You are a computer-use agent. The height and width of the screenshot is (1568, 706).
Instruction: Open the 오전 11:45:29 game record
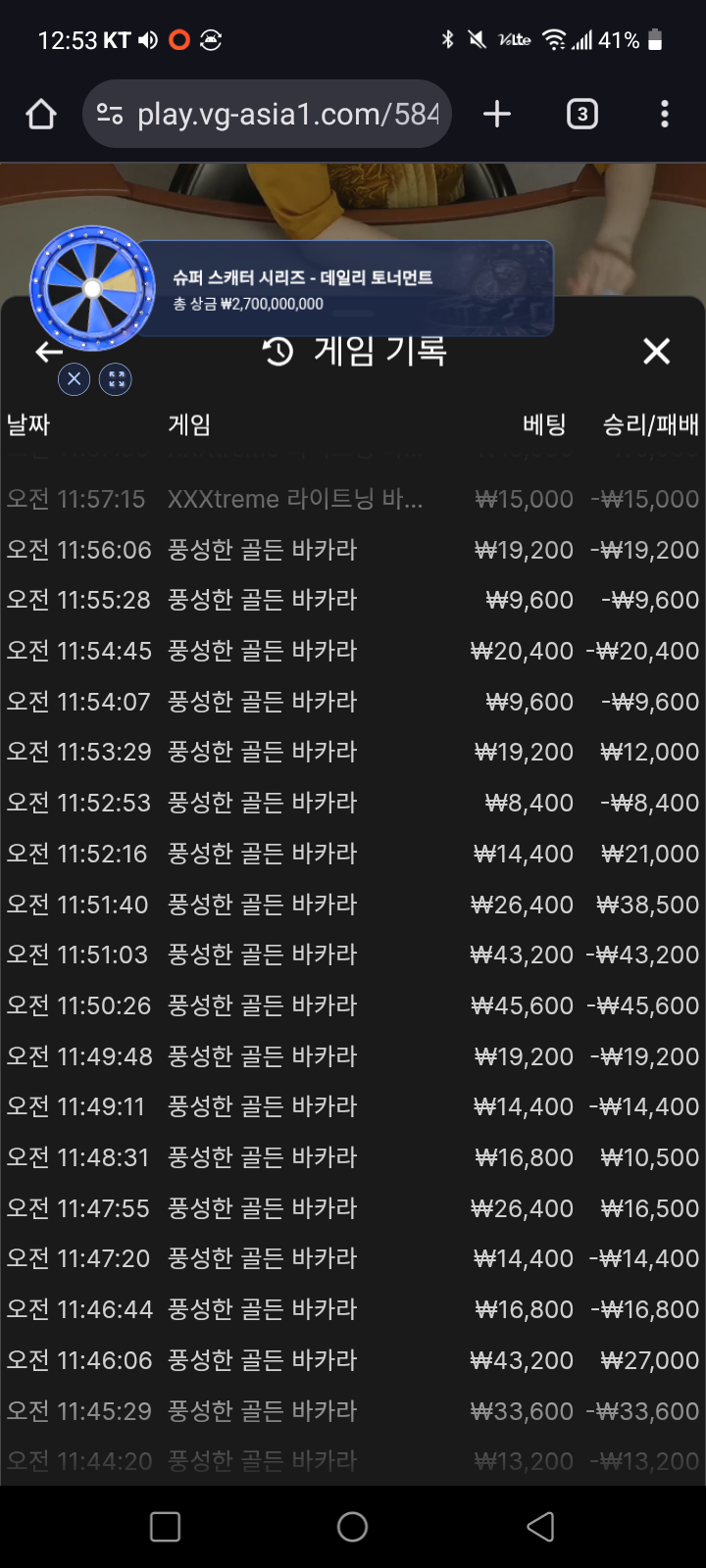tap(353, 1411)
